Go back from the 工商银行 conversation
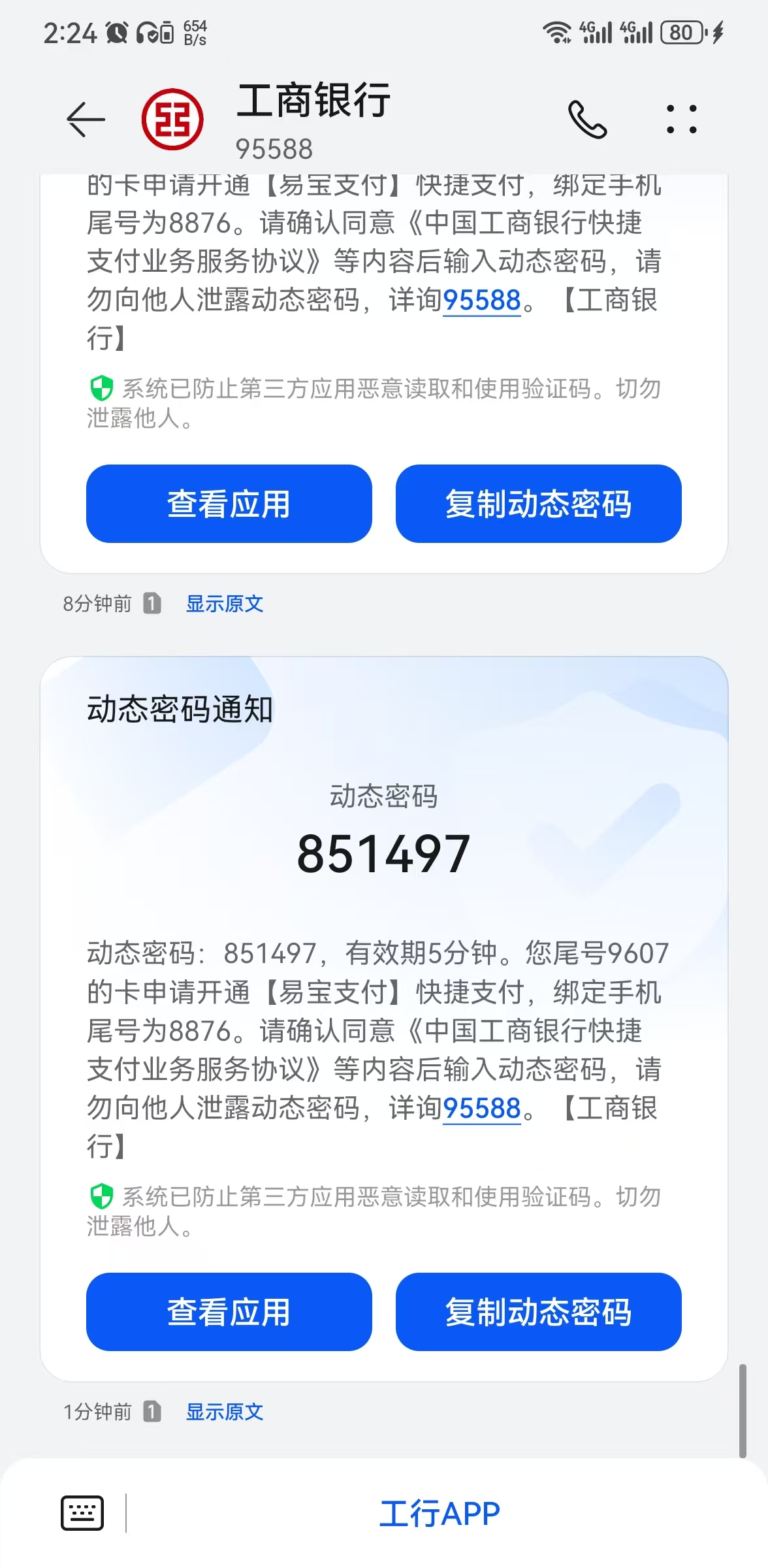 [86, 120]
